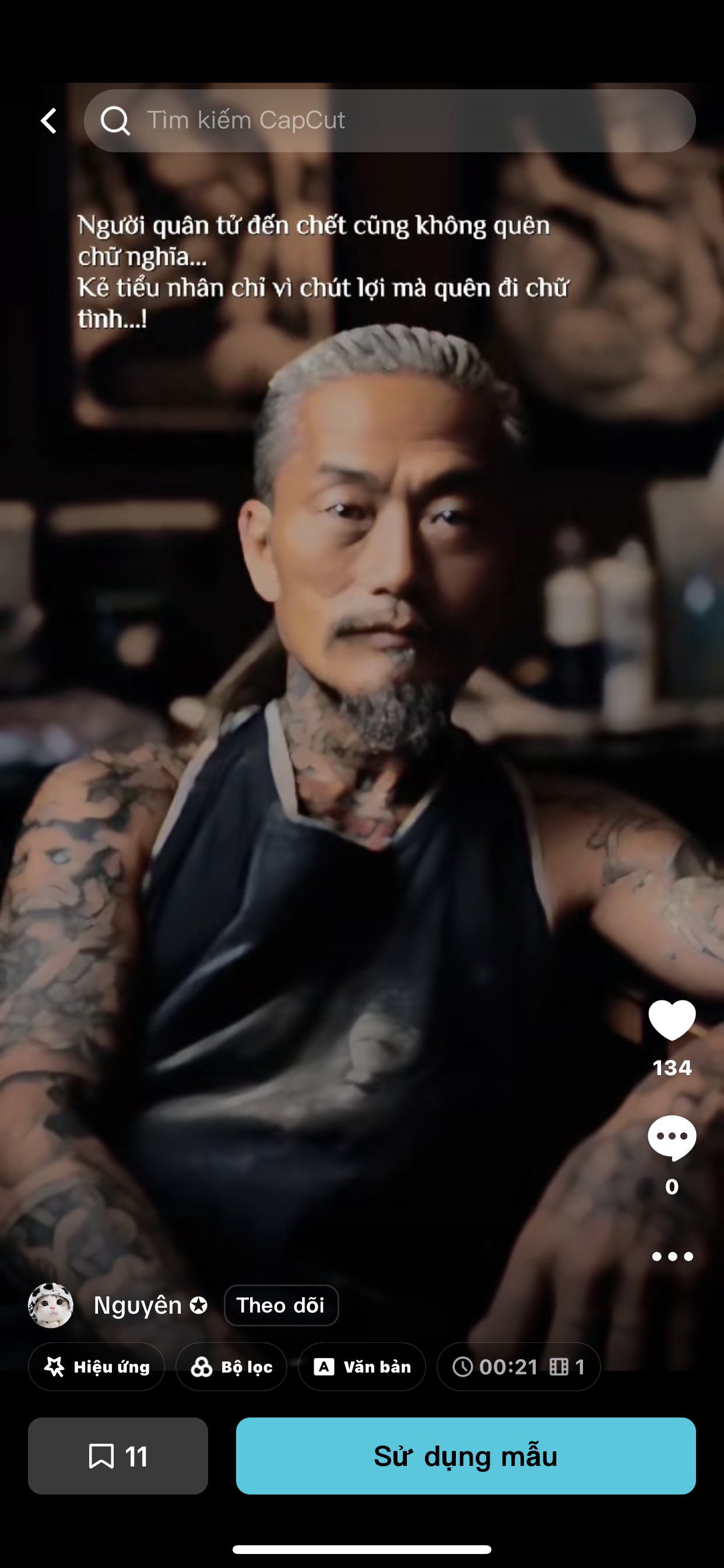Open the Tìm kiếm CapCut search field

pos(389,121)
